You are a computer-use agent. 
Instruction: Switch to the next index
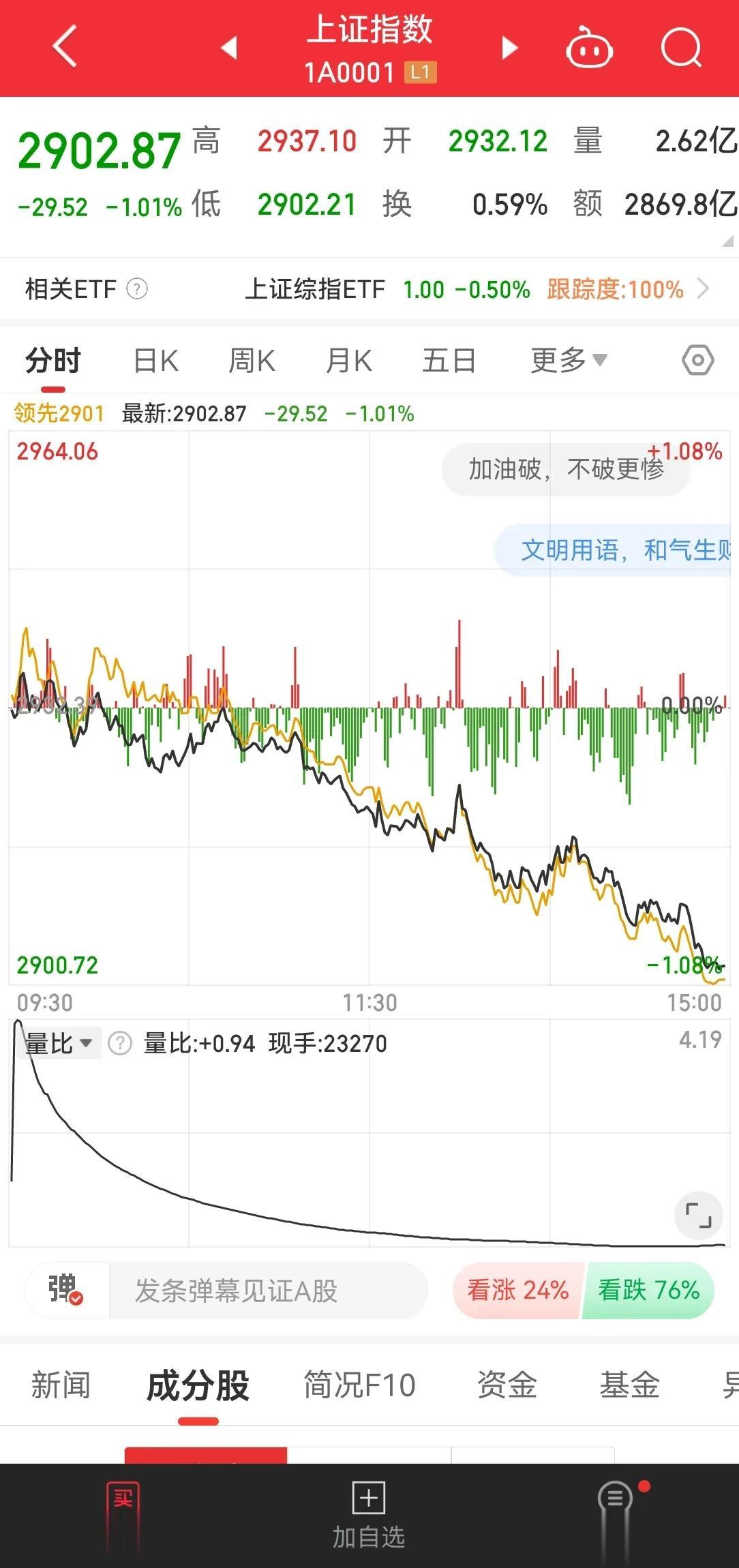[509, 48]
